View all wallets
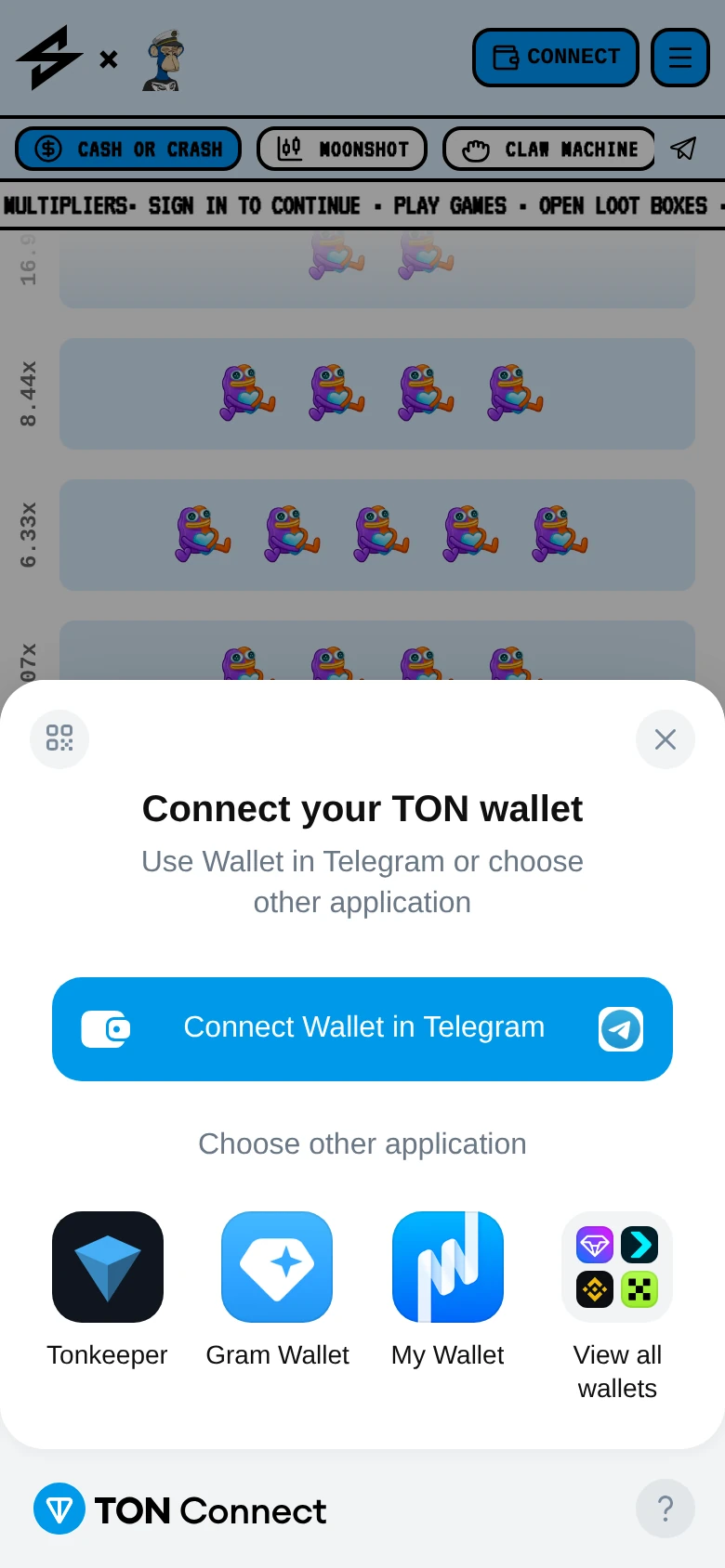The height and width of the screenshot is (1568, 725). click(x=617, y=1306)
